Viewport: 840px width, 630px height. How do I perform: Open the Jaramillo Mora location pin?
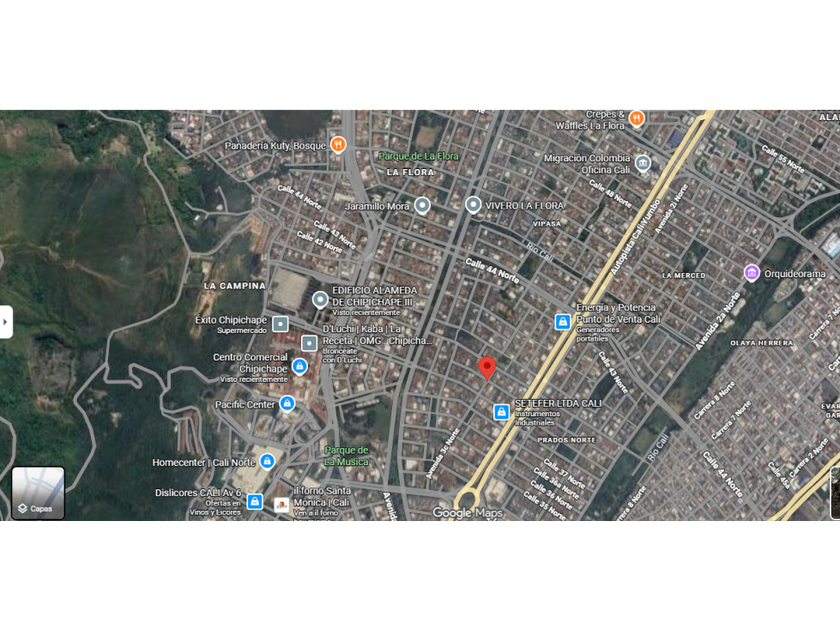(x=422, y=205)
